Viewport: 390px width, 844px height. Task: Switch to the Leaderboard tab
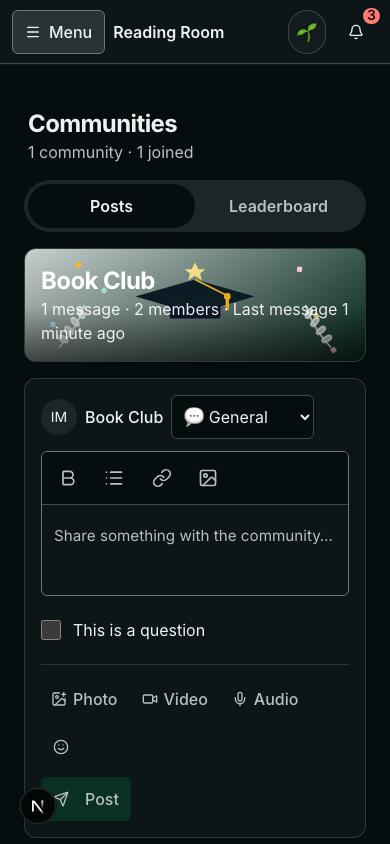(278, 206)
